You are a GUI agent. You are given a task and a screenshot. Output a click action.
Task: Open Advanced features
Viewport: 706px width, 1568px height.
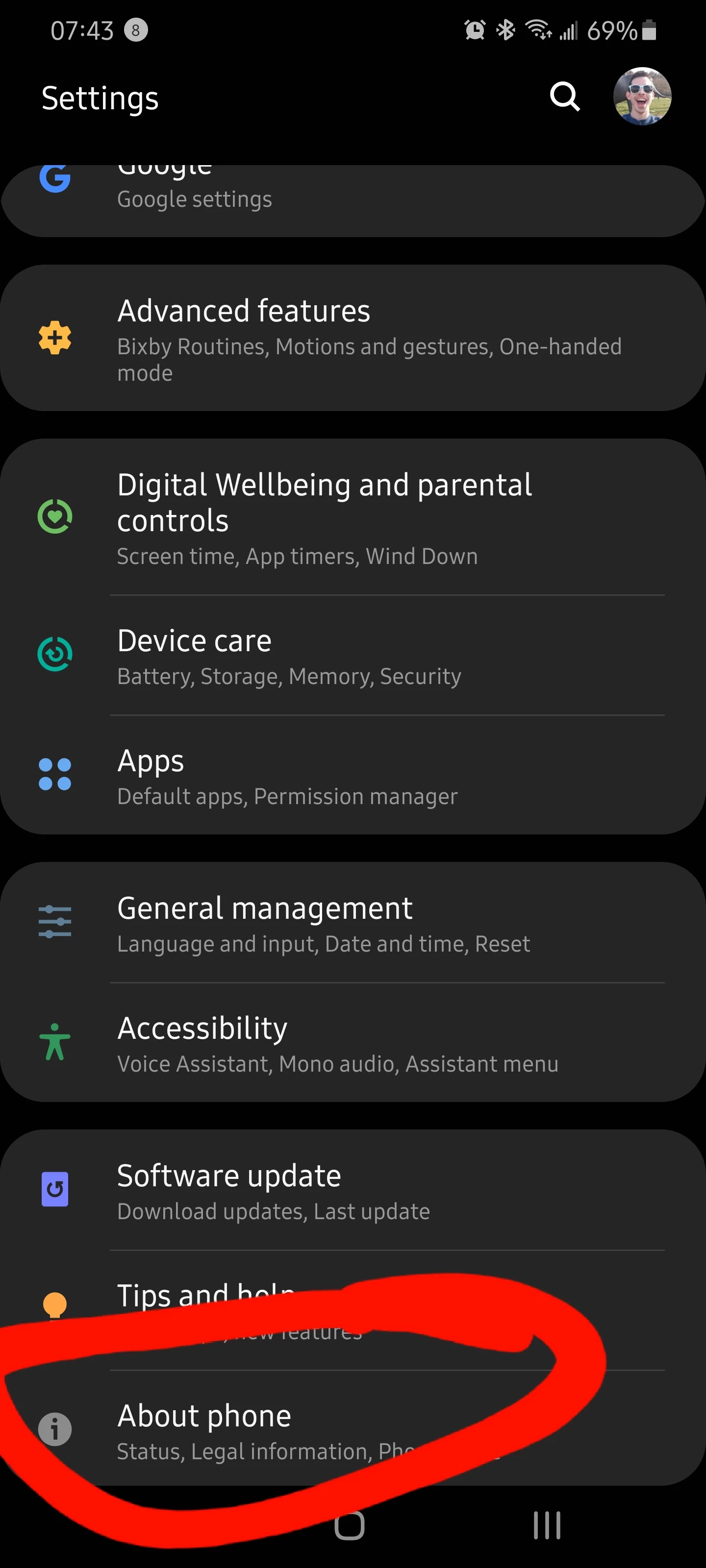point(353,339)
